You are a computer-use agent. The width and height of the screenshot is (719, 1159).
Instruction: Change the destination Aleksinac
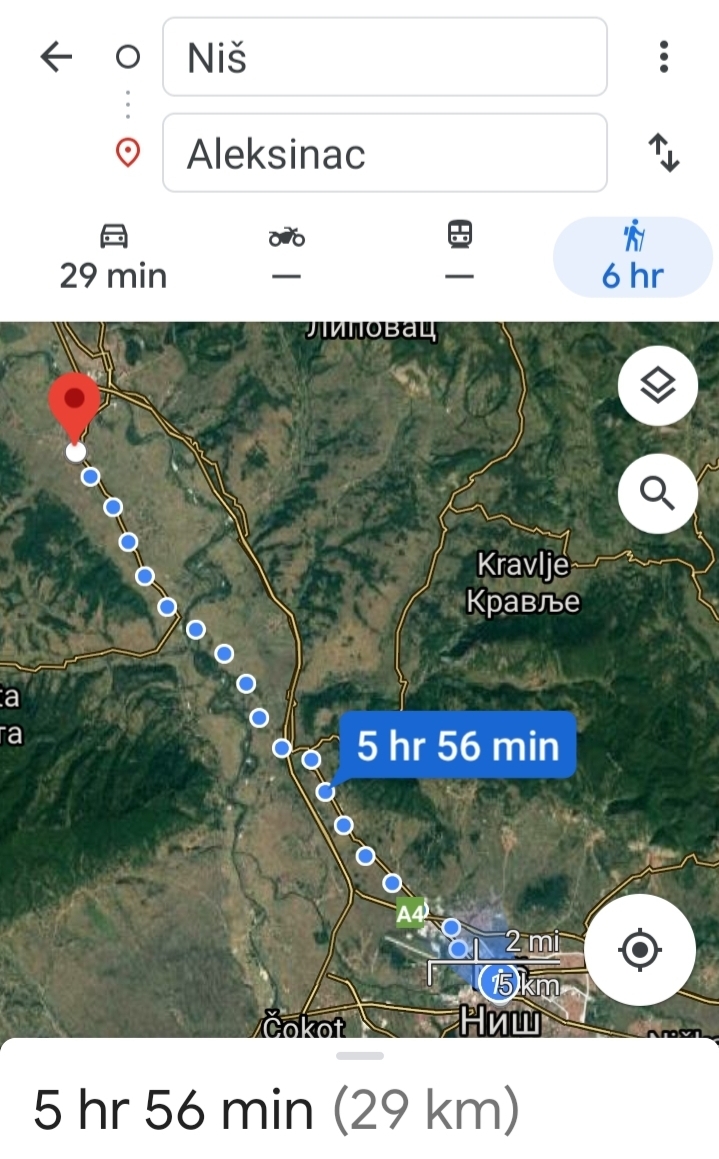click(384, 154)
